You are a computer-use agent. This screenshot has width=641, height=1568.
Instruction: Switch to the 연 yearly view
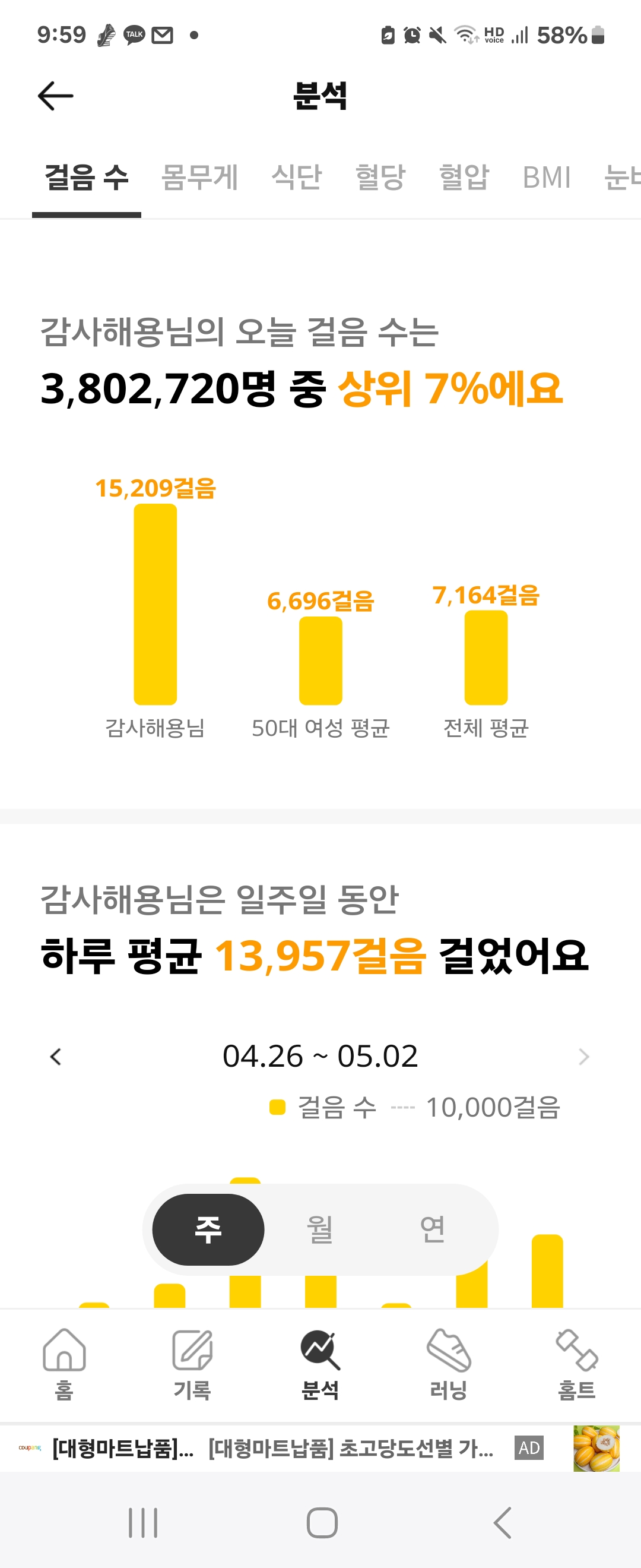coord(433,1229)
